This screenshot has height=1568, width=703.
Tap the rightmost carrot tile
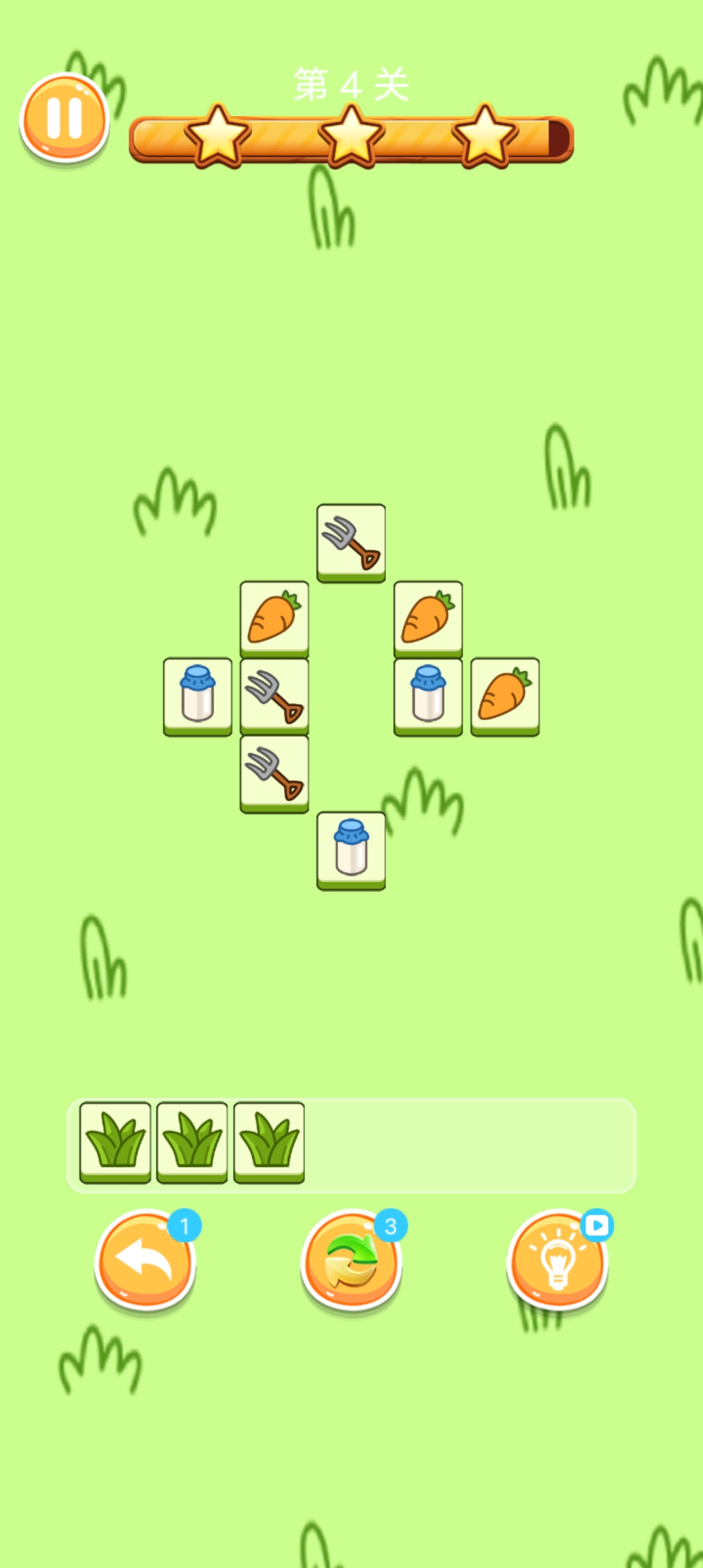point(504,695)
